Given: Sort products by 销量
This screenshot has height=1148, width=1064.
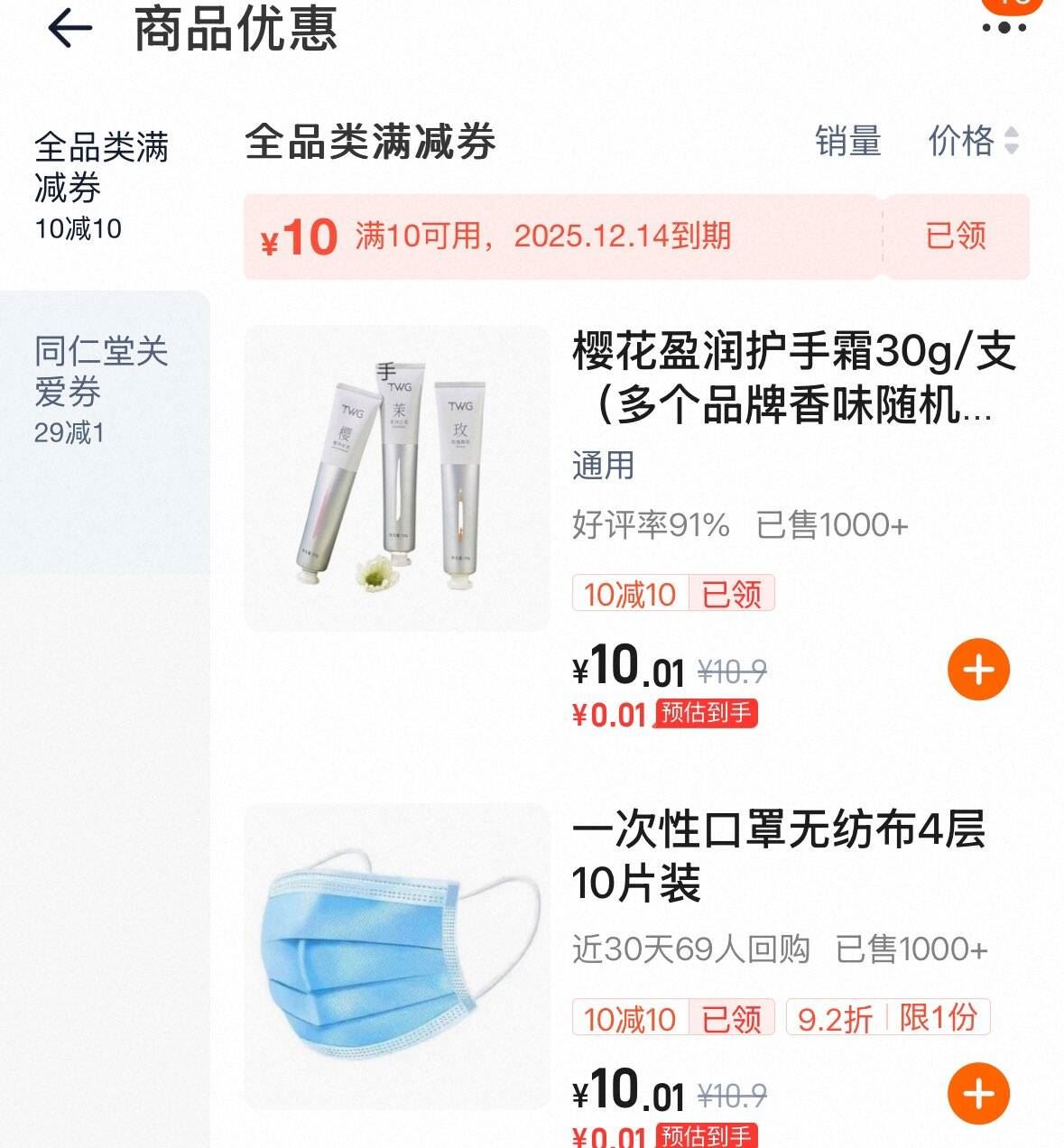Looking at the screenshot, I should pyautogui.click(x=849, y=143).
